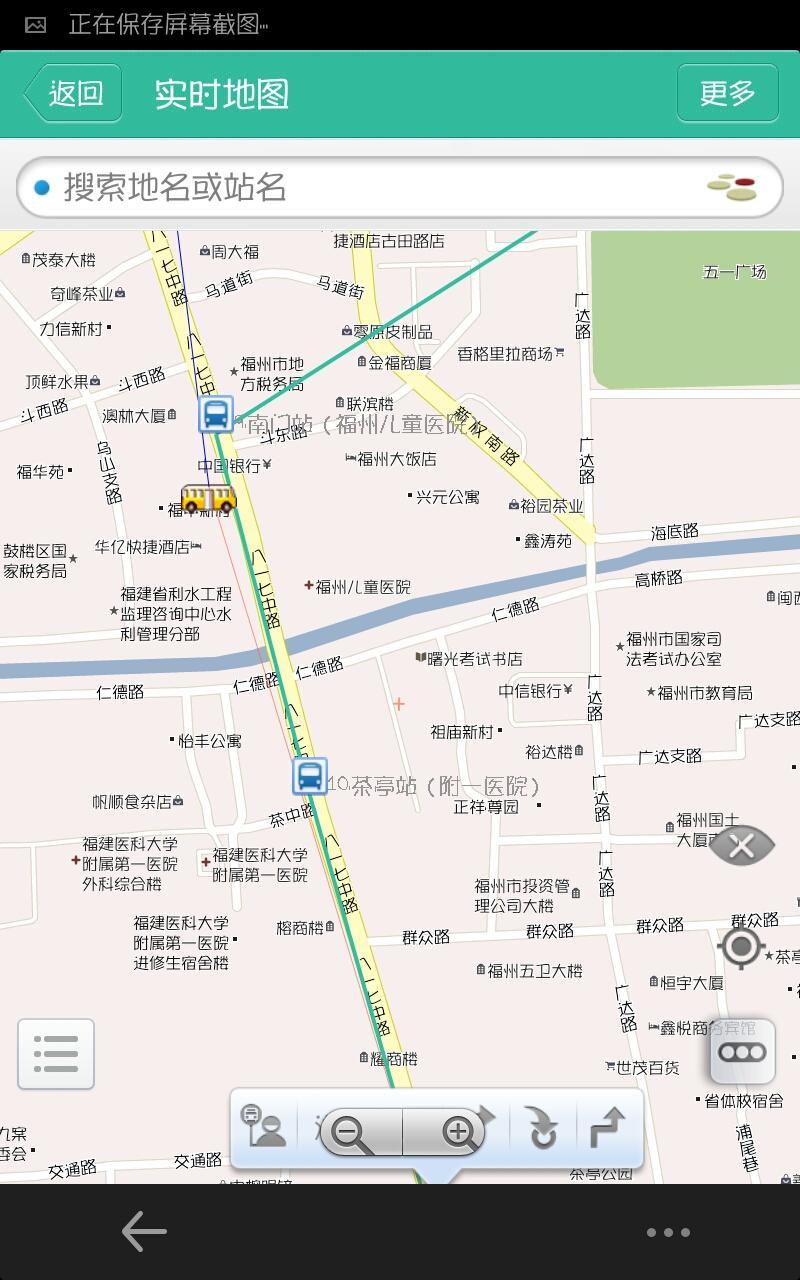800x1280 pixels.
Task: Go back with the system back arrow
Action: pyautogui.click(x=144, y=1232)
